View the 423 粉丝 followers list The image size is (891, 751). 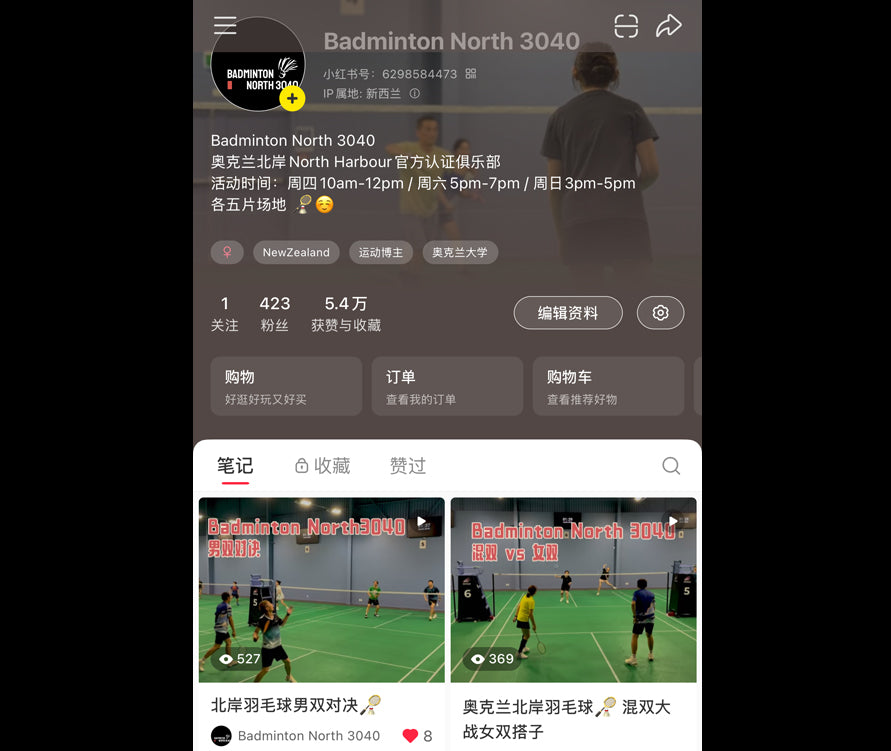pyautogui.click(x=275, y=314)
